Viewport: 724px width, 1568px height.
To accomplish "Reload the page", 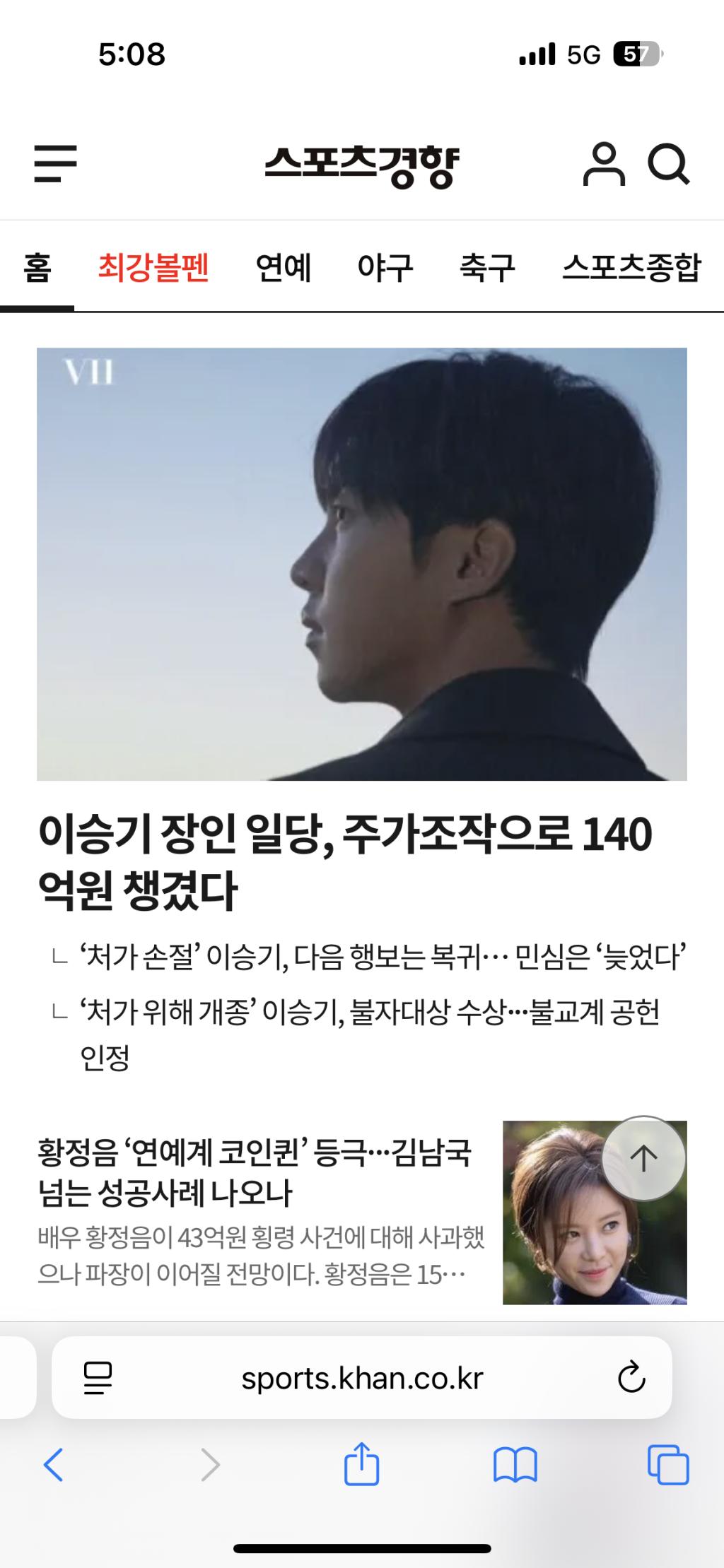I will pyautogui.click(x=631, y=1377).
